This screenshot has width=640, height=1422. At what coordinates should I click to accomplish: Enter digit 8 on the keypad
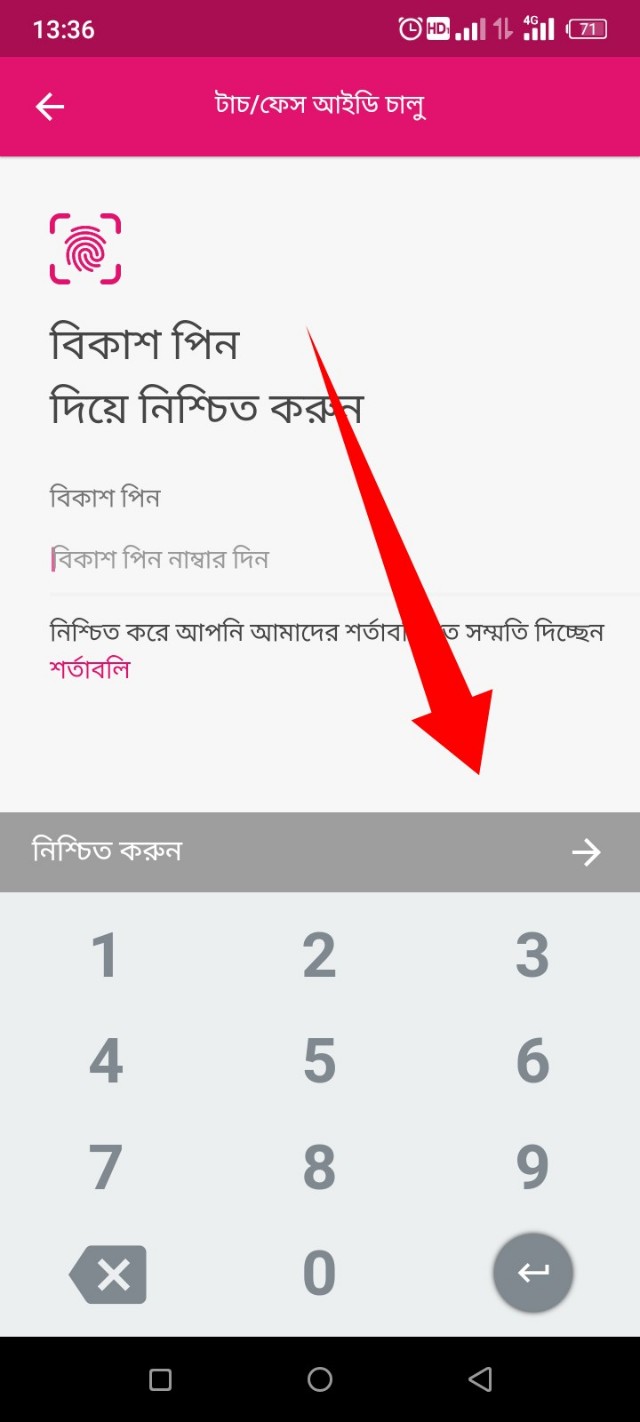coord(319,1166)
